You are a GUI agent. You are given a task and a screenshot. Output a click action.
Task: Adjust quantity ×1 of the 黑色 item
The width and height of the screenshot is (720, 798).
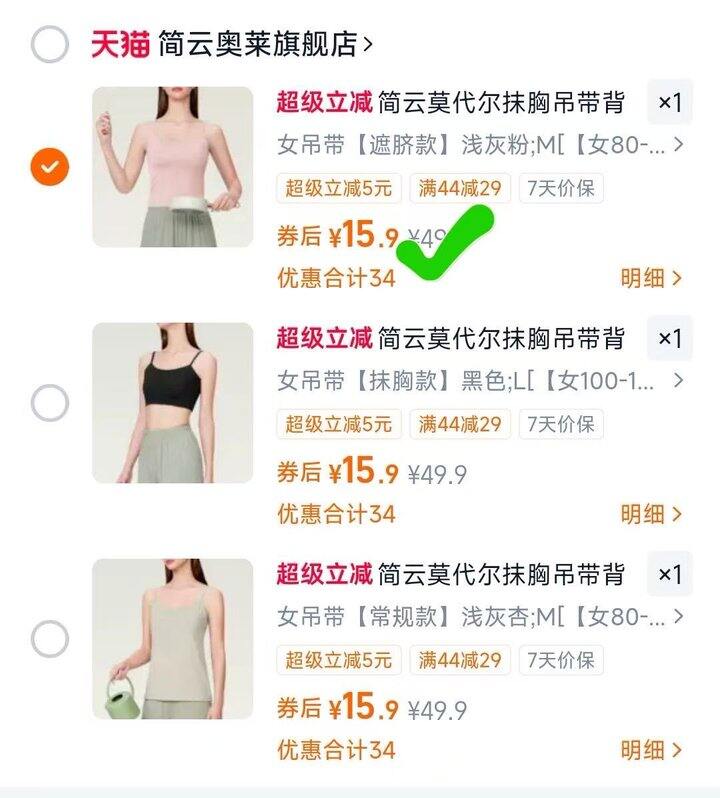pos(669,338)
